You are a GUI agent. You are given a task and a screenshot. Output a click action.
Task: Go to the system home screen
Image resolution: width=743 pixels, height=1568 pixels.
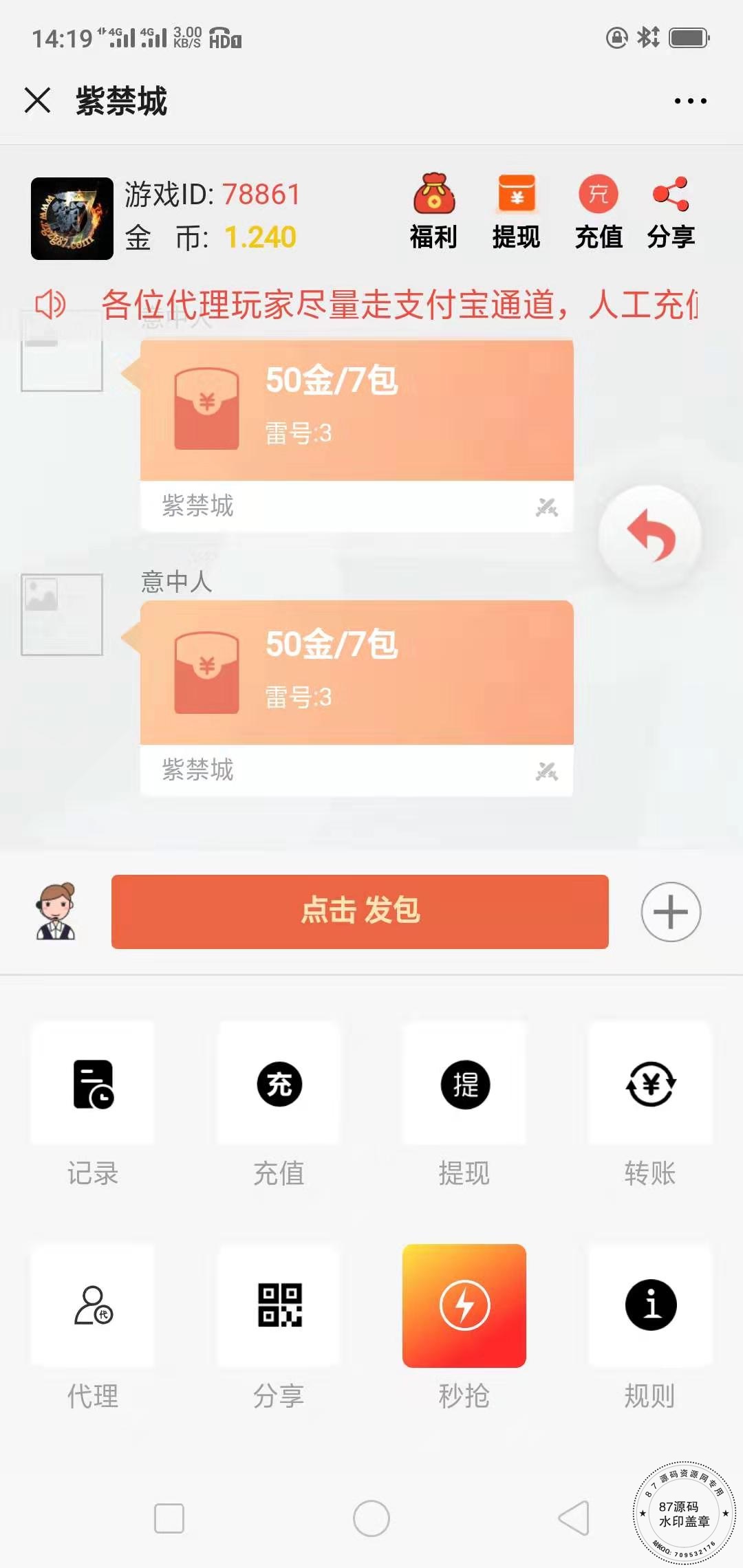(x=371, y=1518)
